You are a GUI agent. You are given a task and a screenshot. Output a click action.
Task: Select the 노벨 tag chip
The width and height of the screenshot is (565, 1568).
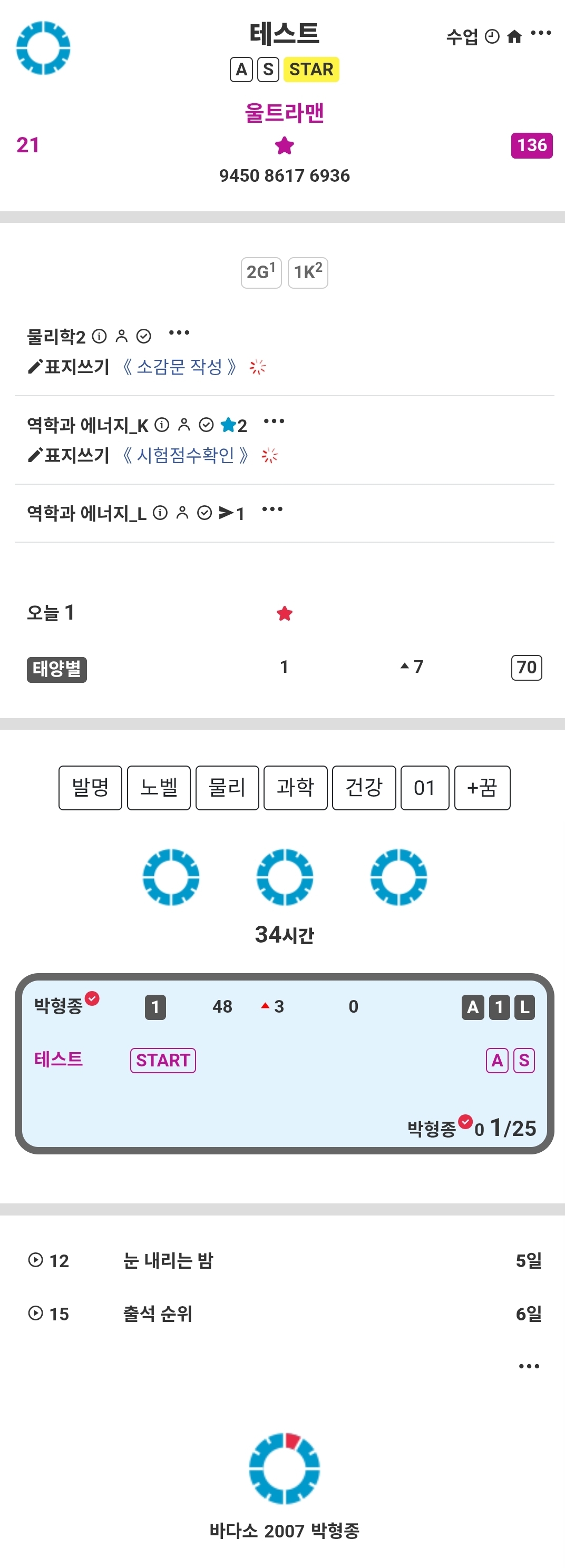pos(159,788)
